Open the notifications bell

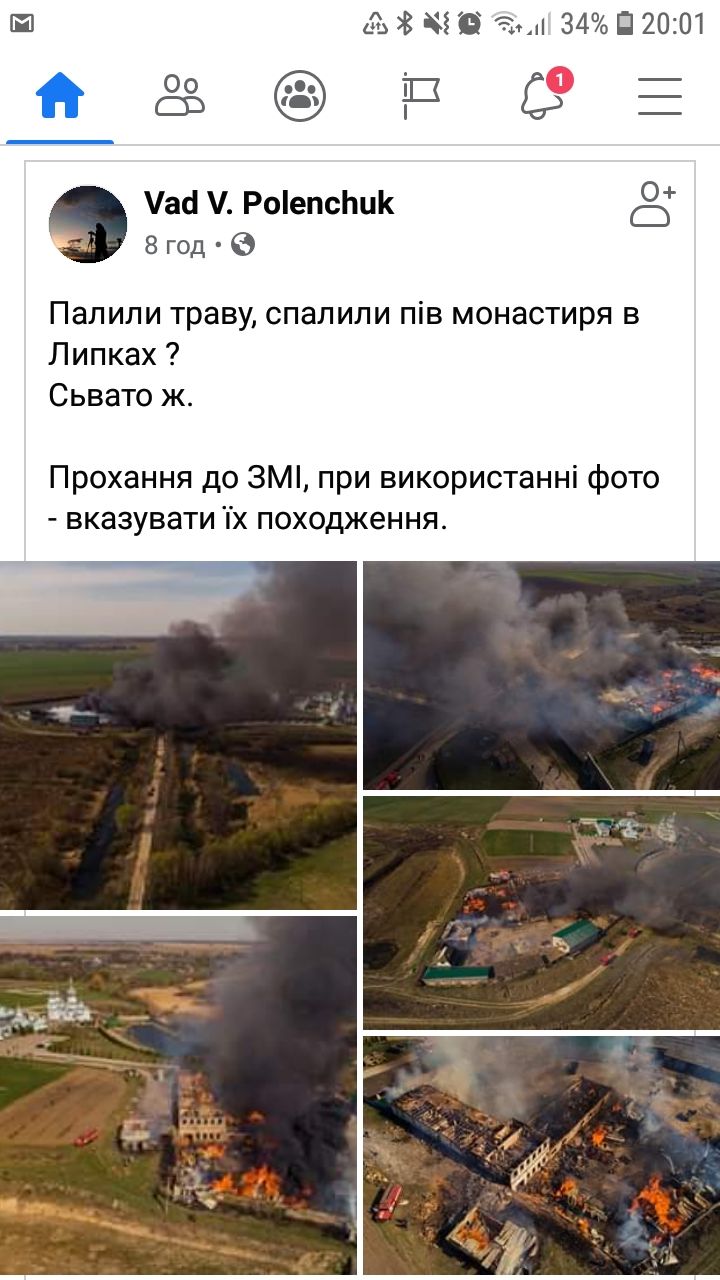[541, 97]
